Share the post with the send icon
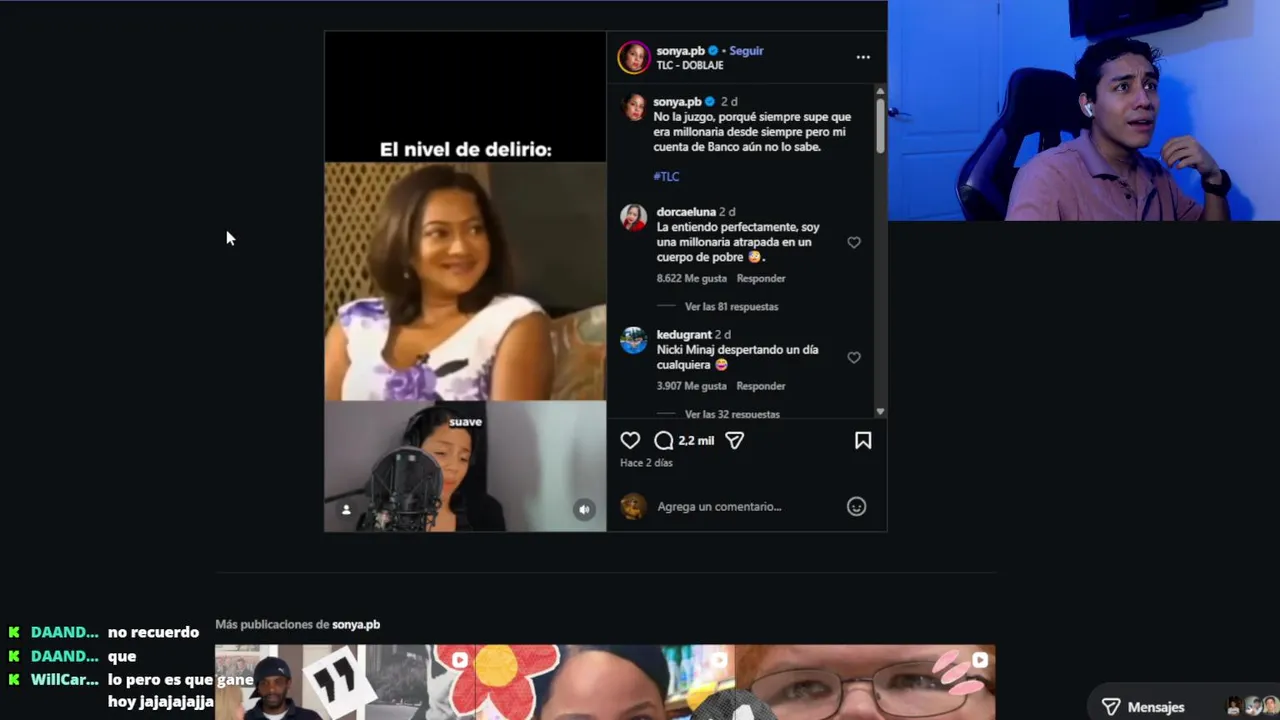Image resolution: width=1280 pixels, height=720 pixels. [735, 441]
